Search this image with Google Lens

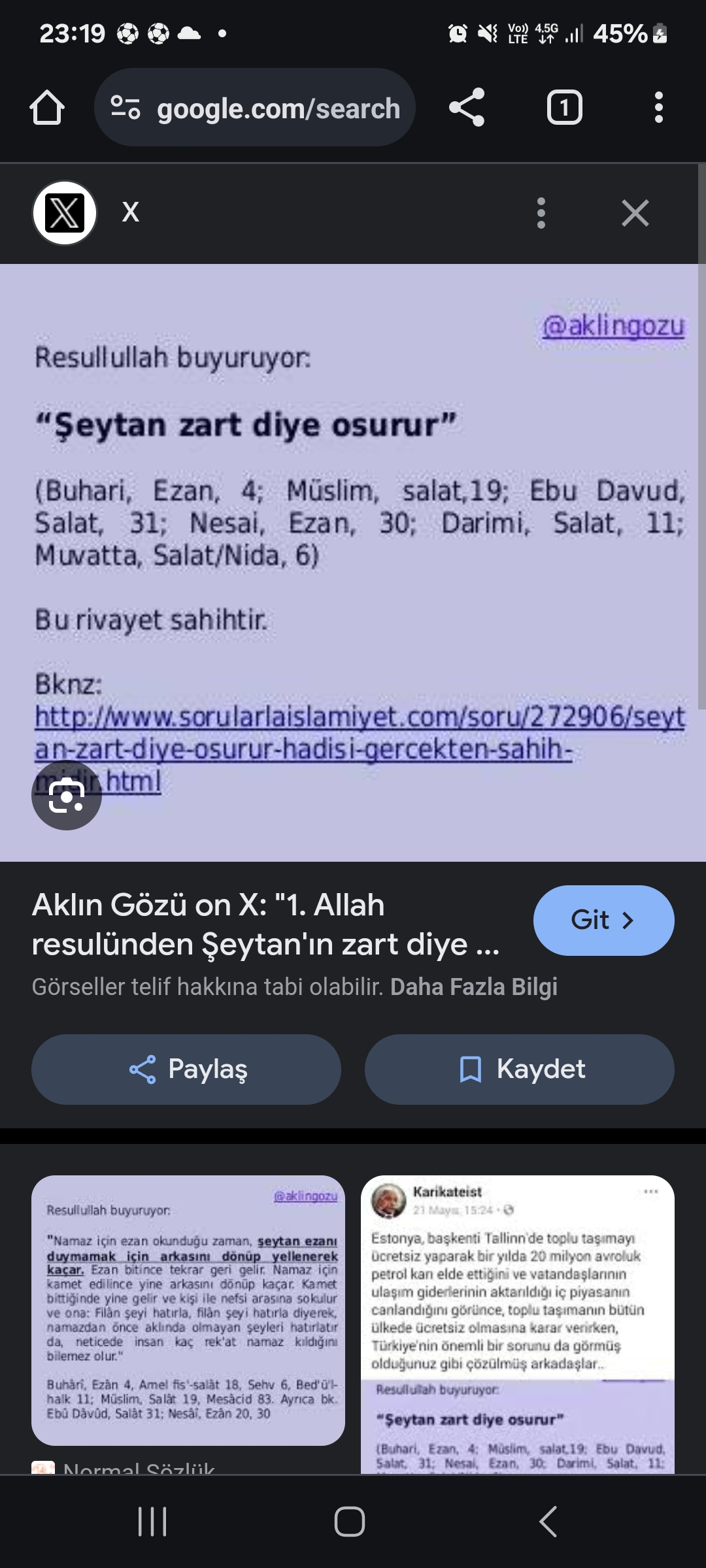tap(67, 795)
